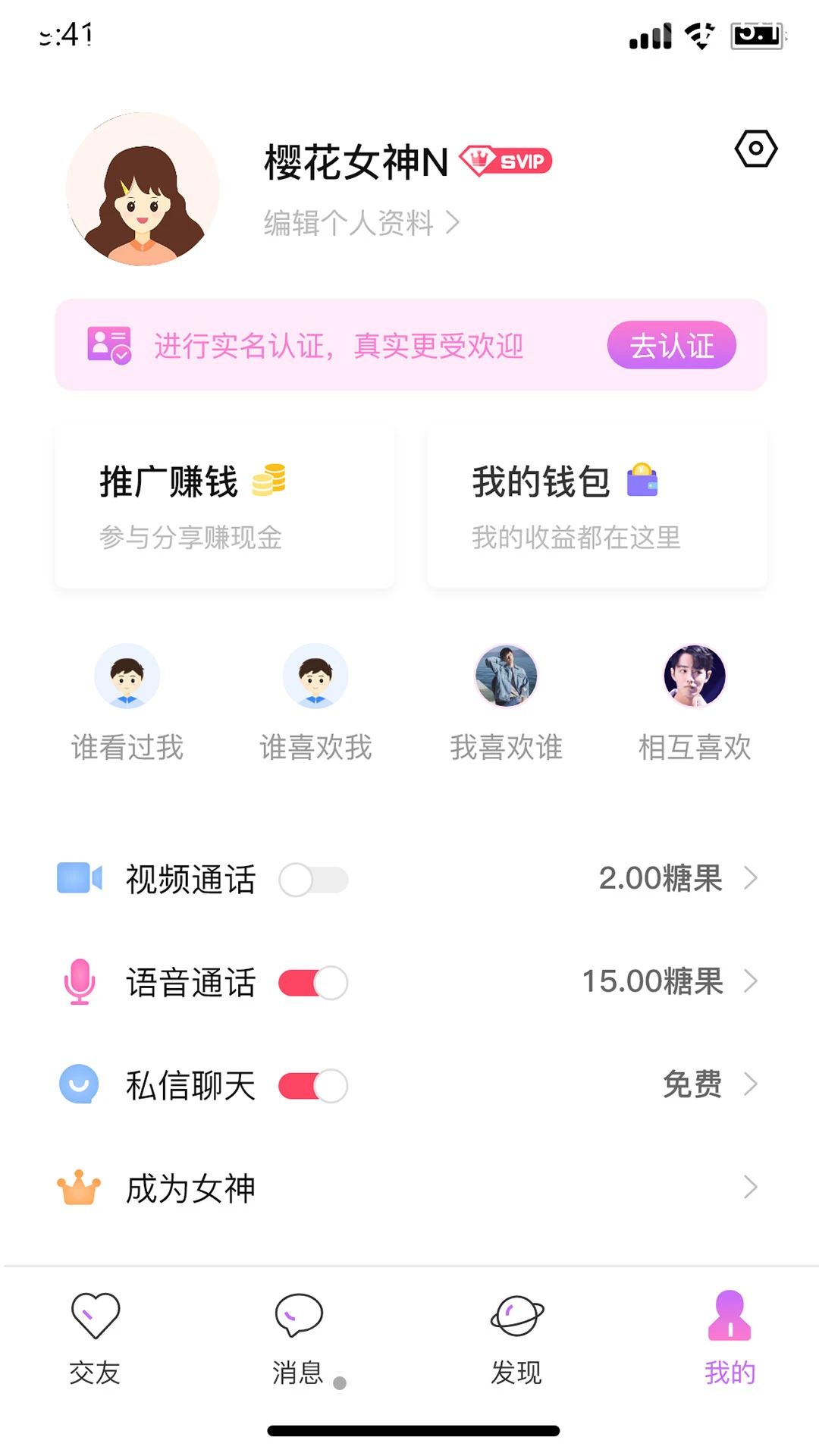Open the 推广赚钱 card

(x=224, y=506)
